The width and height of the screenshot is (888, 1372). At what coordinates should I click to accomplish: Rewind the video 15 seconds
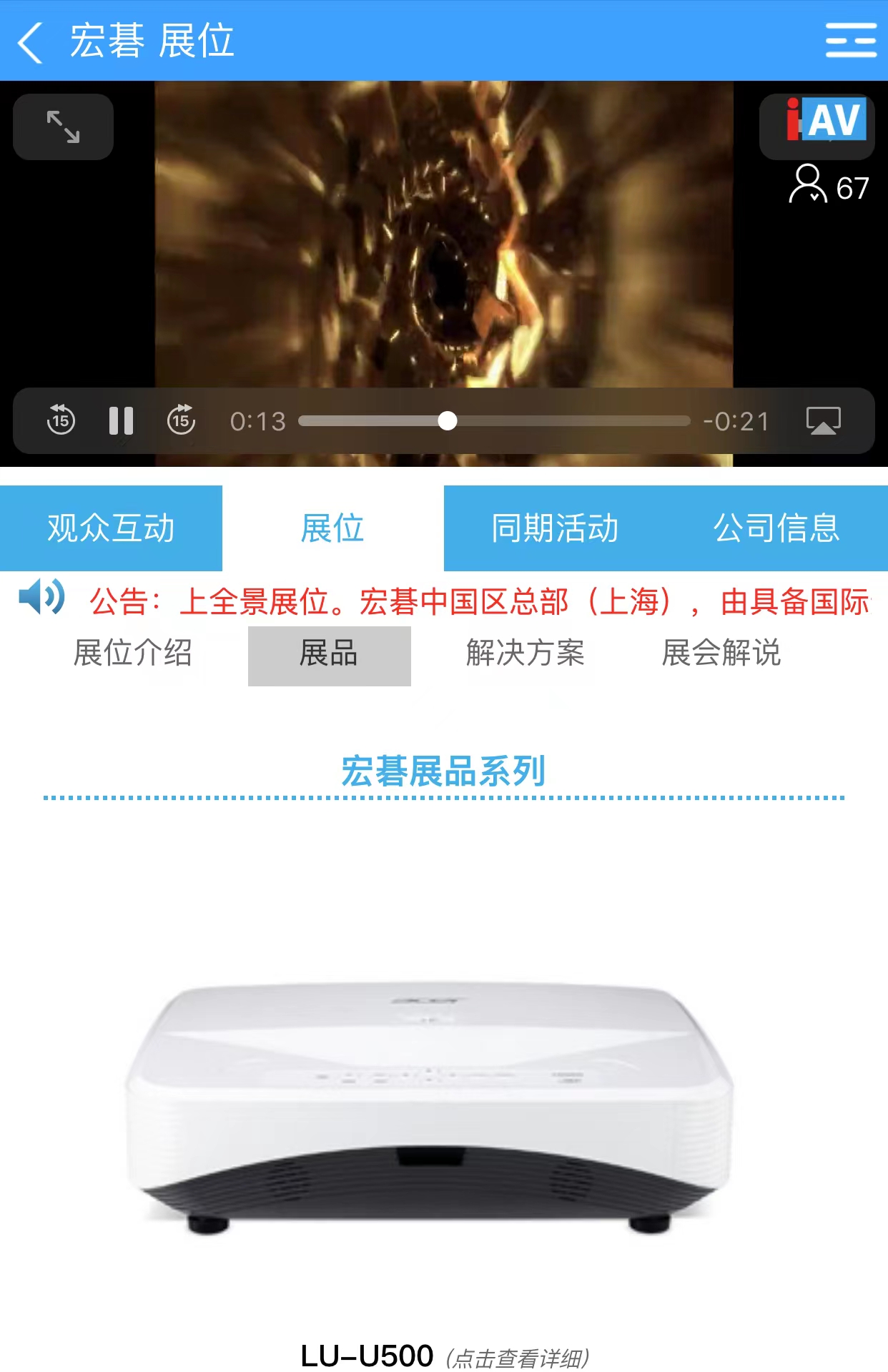(x=61, y=420)
